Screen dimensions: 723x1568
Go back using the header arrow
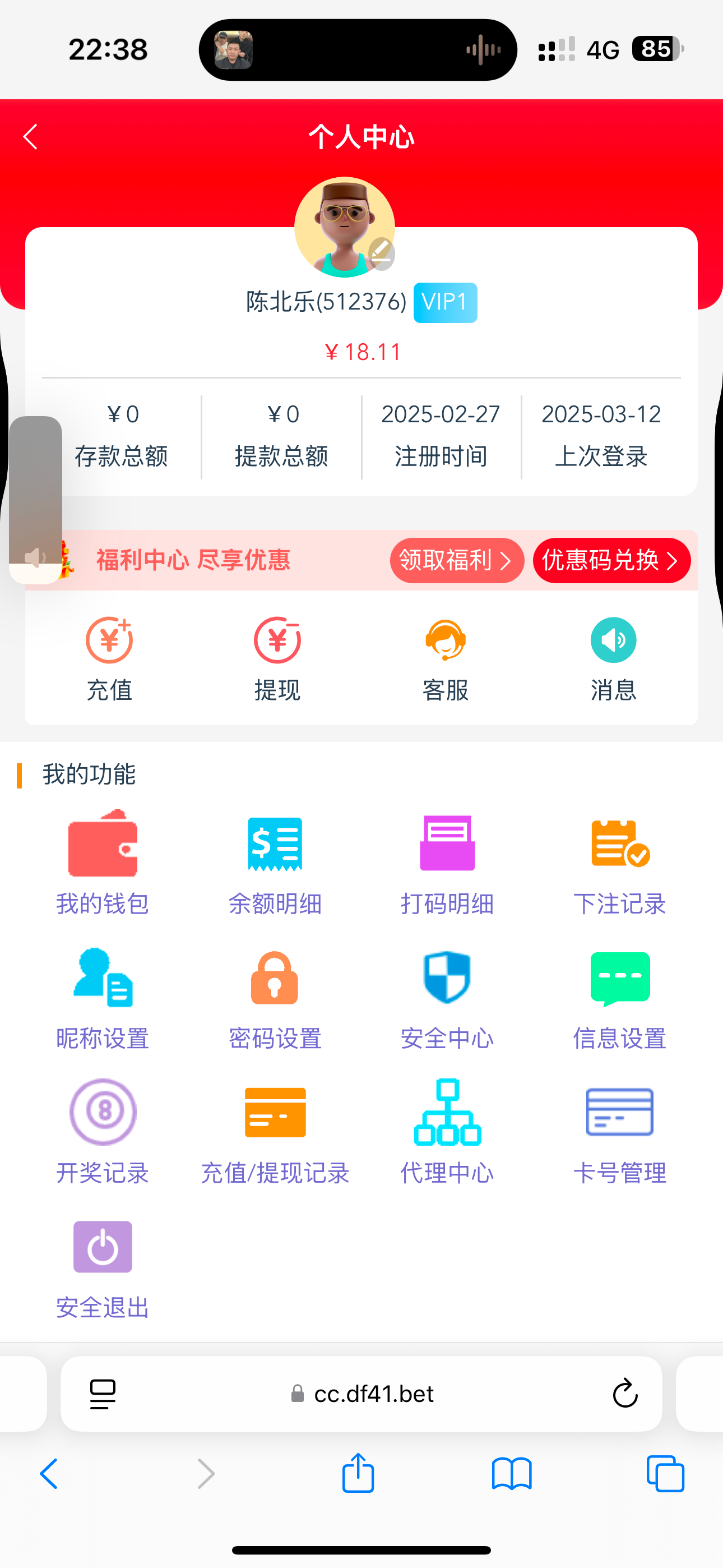pos(30,137)
